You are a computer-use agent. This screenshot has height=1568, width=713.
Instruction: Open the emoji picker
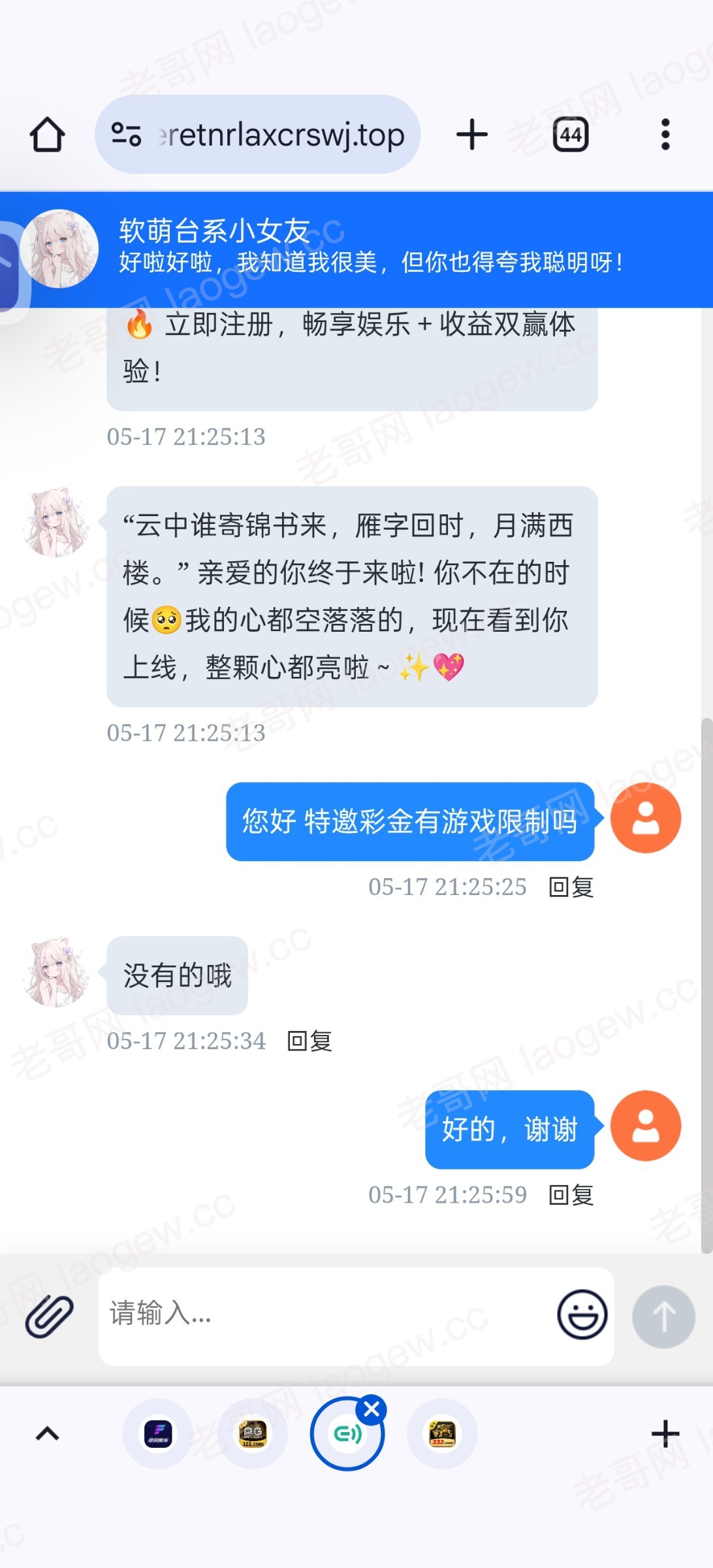pyautogui.click(x=582, y=1315)
